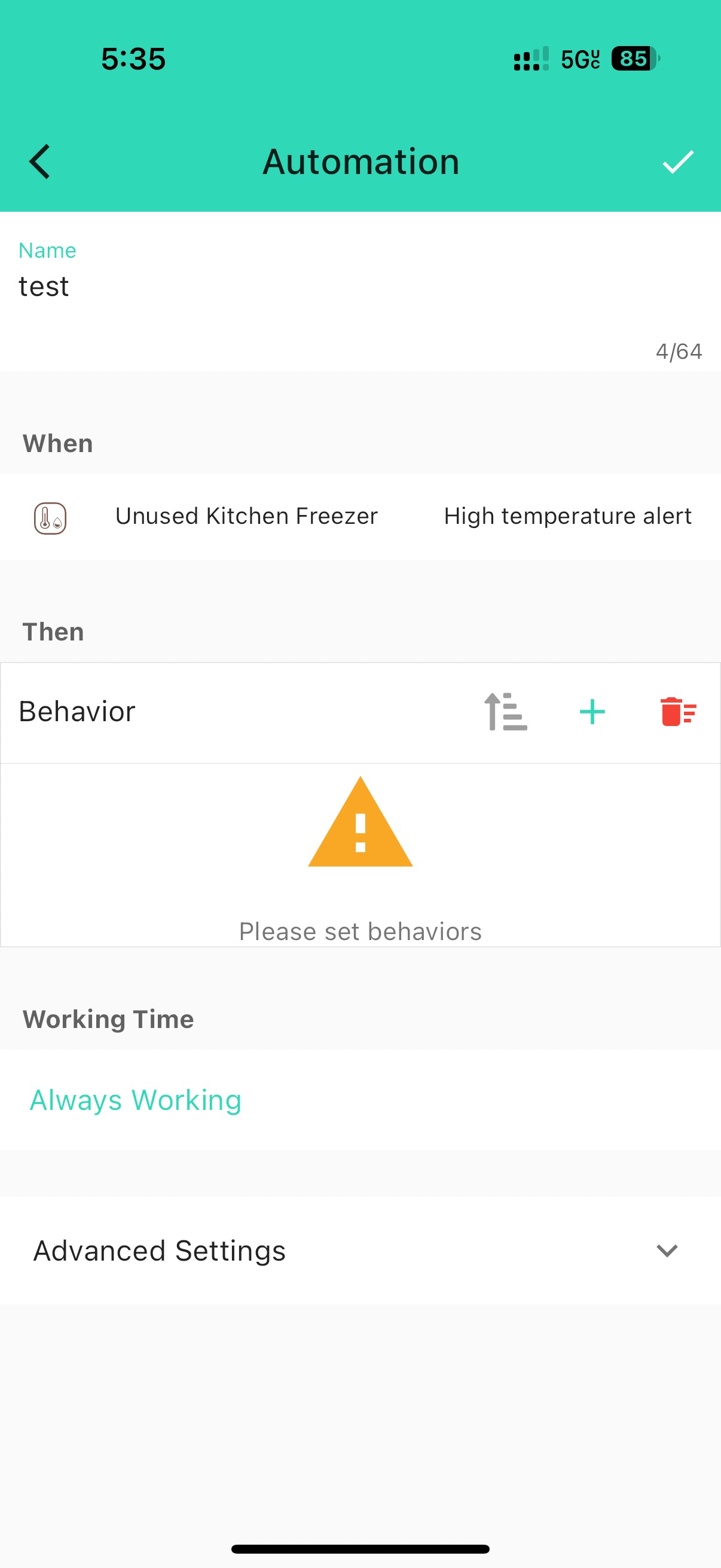Add a new behavior

click(592, 712)
